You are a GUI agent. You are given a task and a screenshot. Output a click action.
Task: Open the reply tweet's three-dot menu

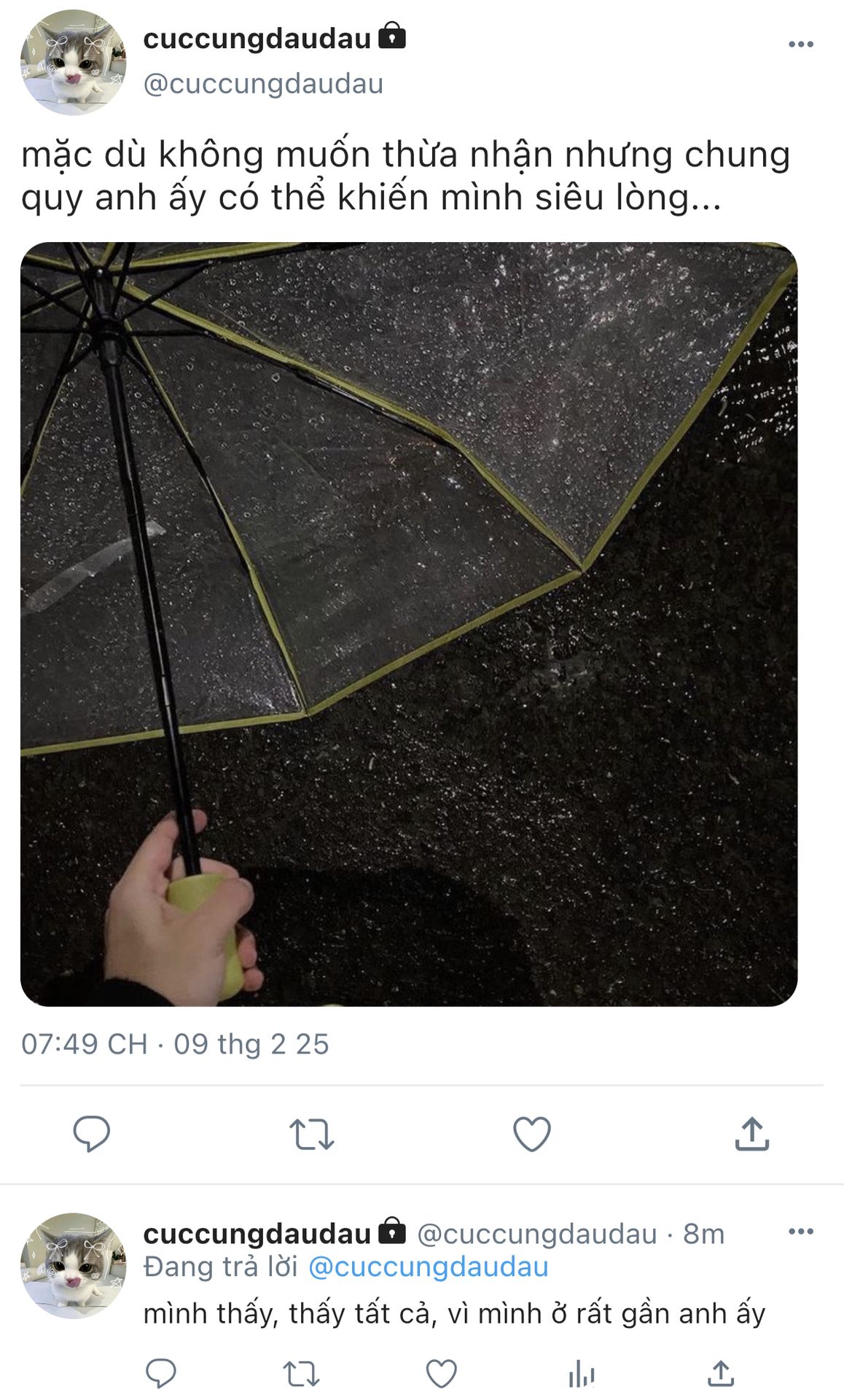point(800,1232)
